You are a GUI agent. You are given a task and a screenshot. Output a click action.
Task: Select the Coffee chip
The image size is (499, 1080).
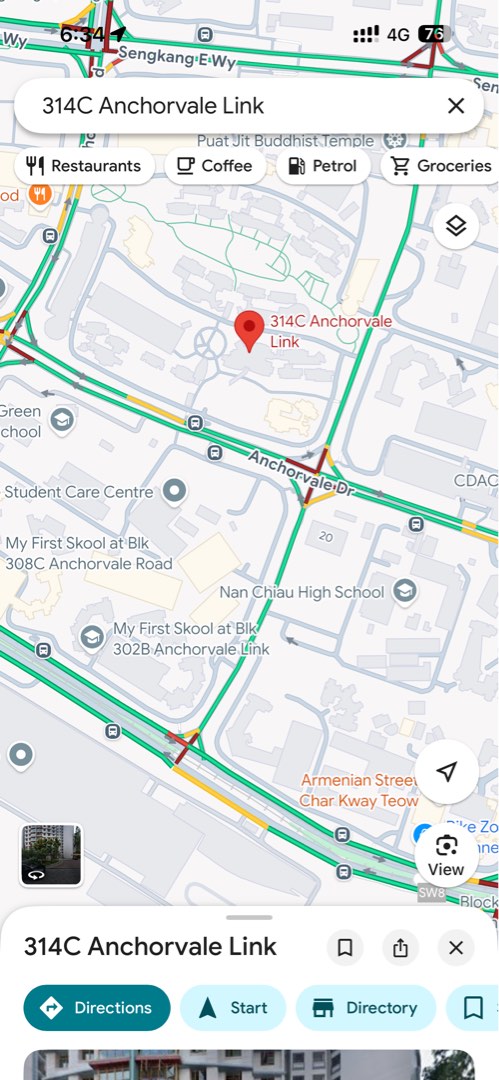pos(215,166)
